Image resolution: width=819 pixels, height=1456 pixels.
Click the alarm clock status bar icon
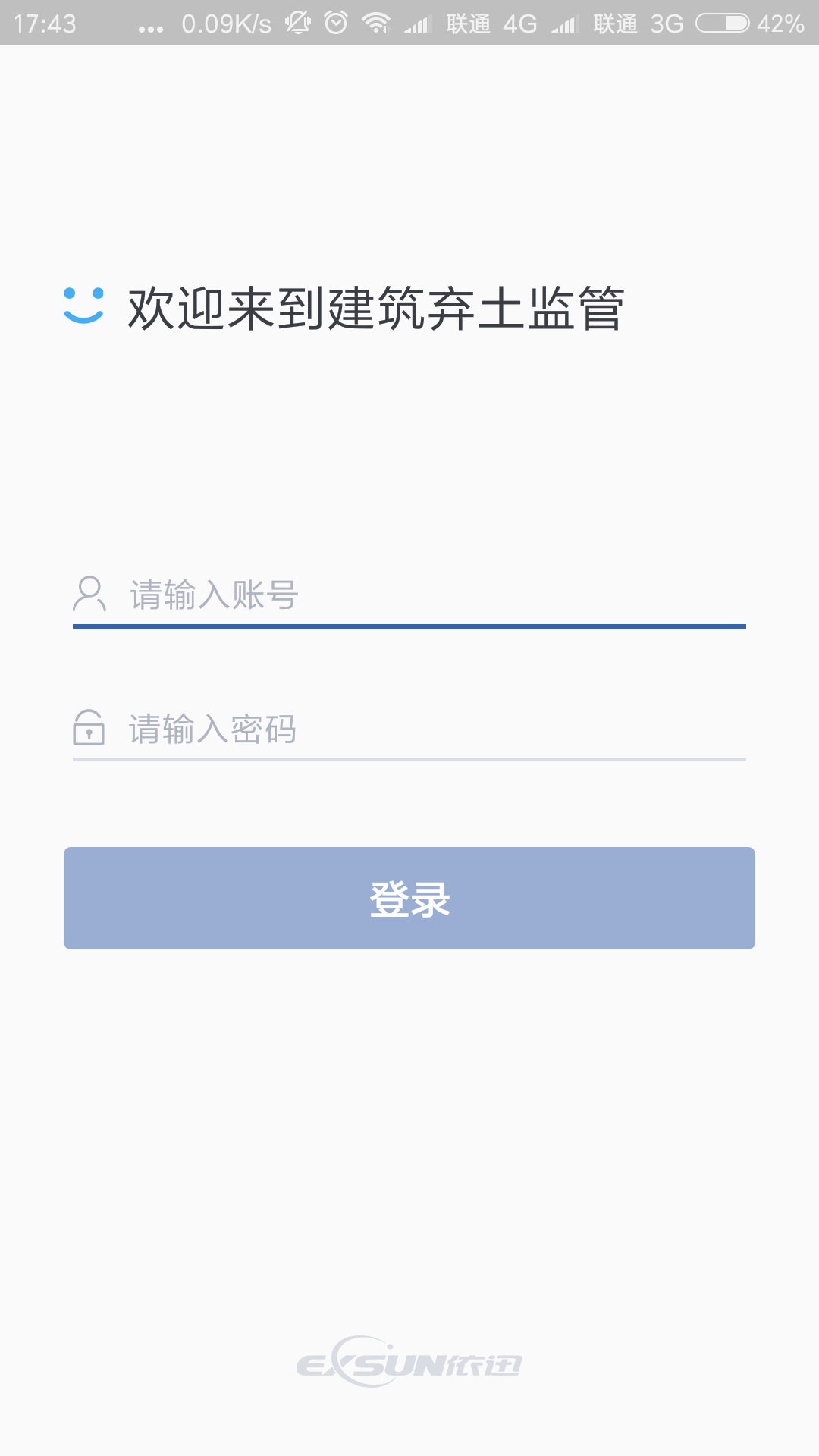[336, 22]
